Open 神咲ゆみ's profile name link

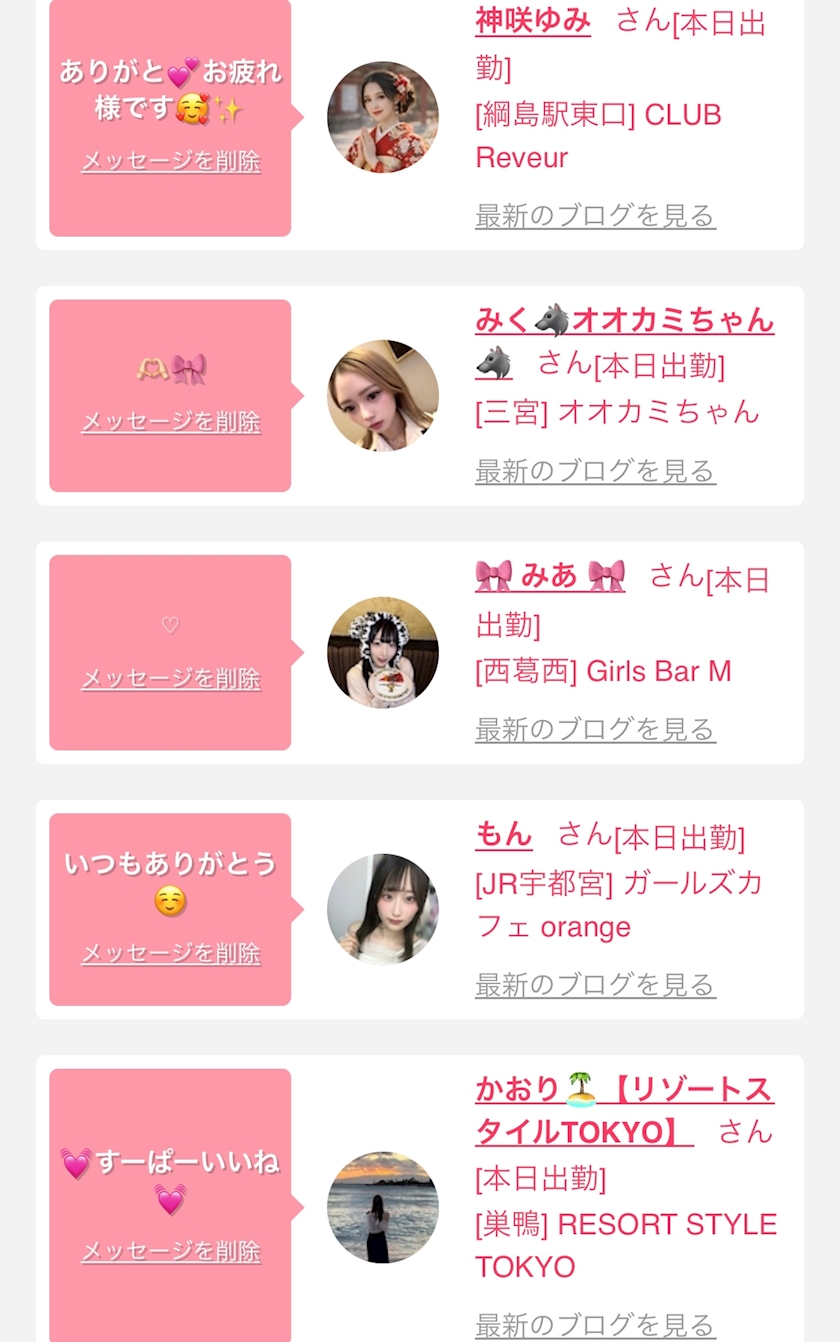click(x=533, y=20)
